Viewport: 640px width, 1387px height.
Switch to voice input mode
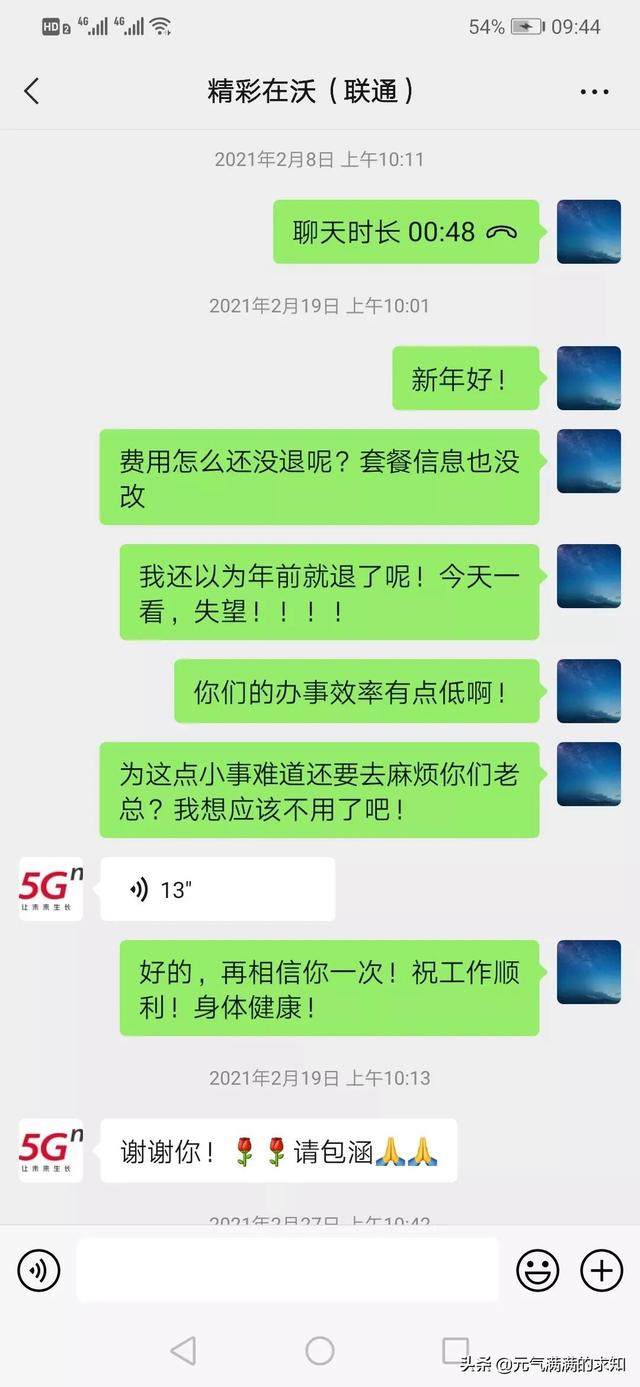[x=38, y=1270]
